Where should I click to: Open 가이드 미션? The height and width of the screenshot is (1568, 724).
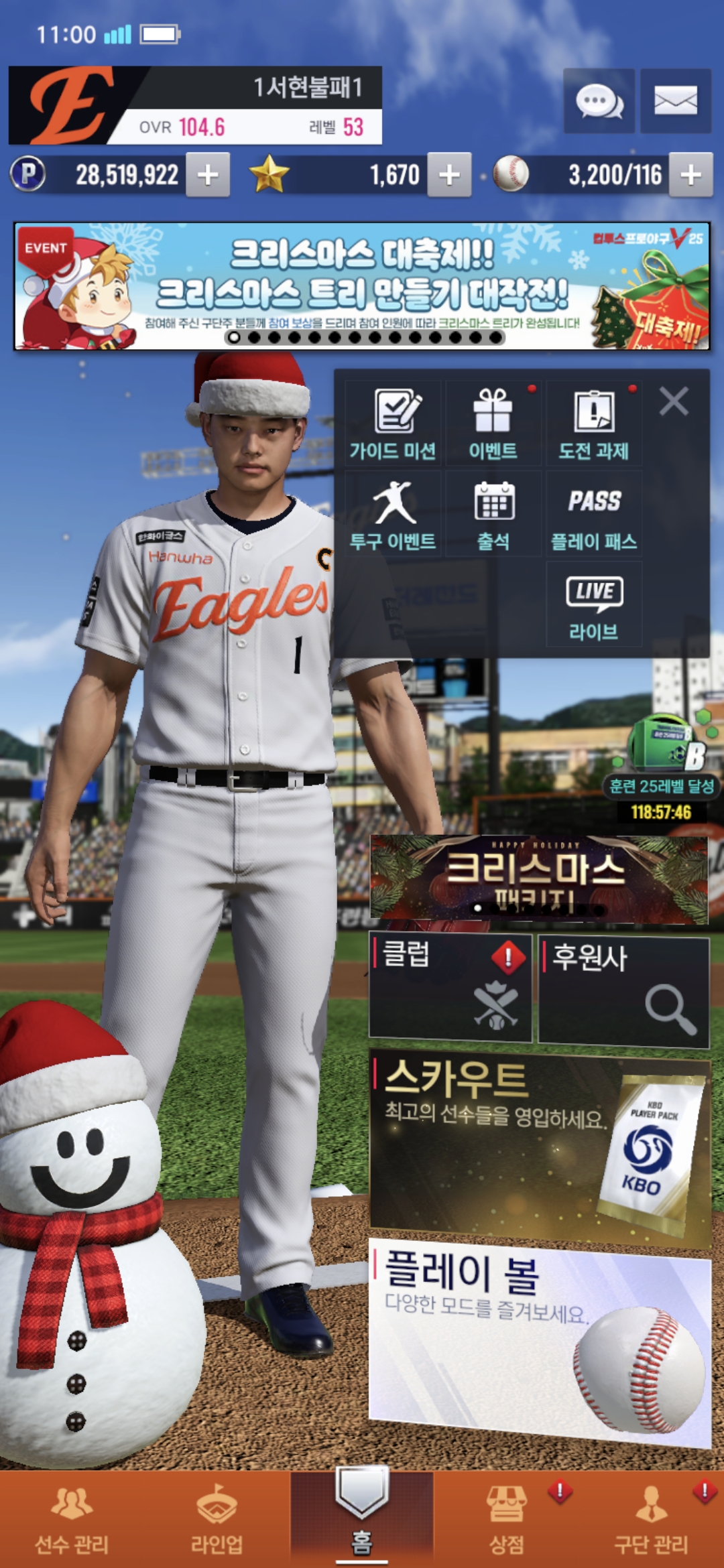(x=393, y=424)
